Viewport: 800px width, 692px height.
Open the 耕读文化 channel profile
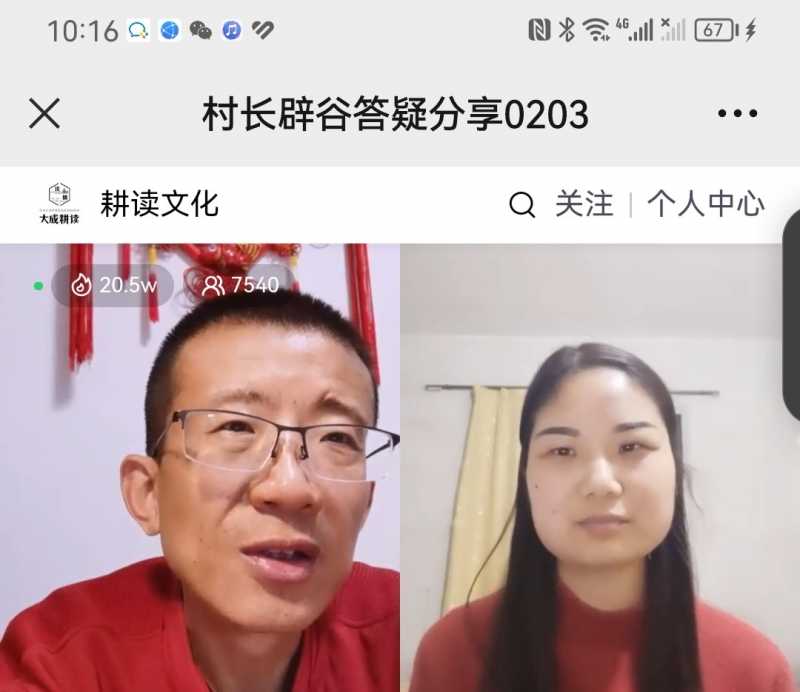(158, 204)
